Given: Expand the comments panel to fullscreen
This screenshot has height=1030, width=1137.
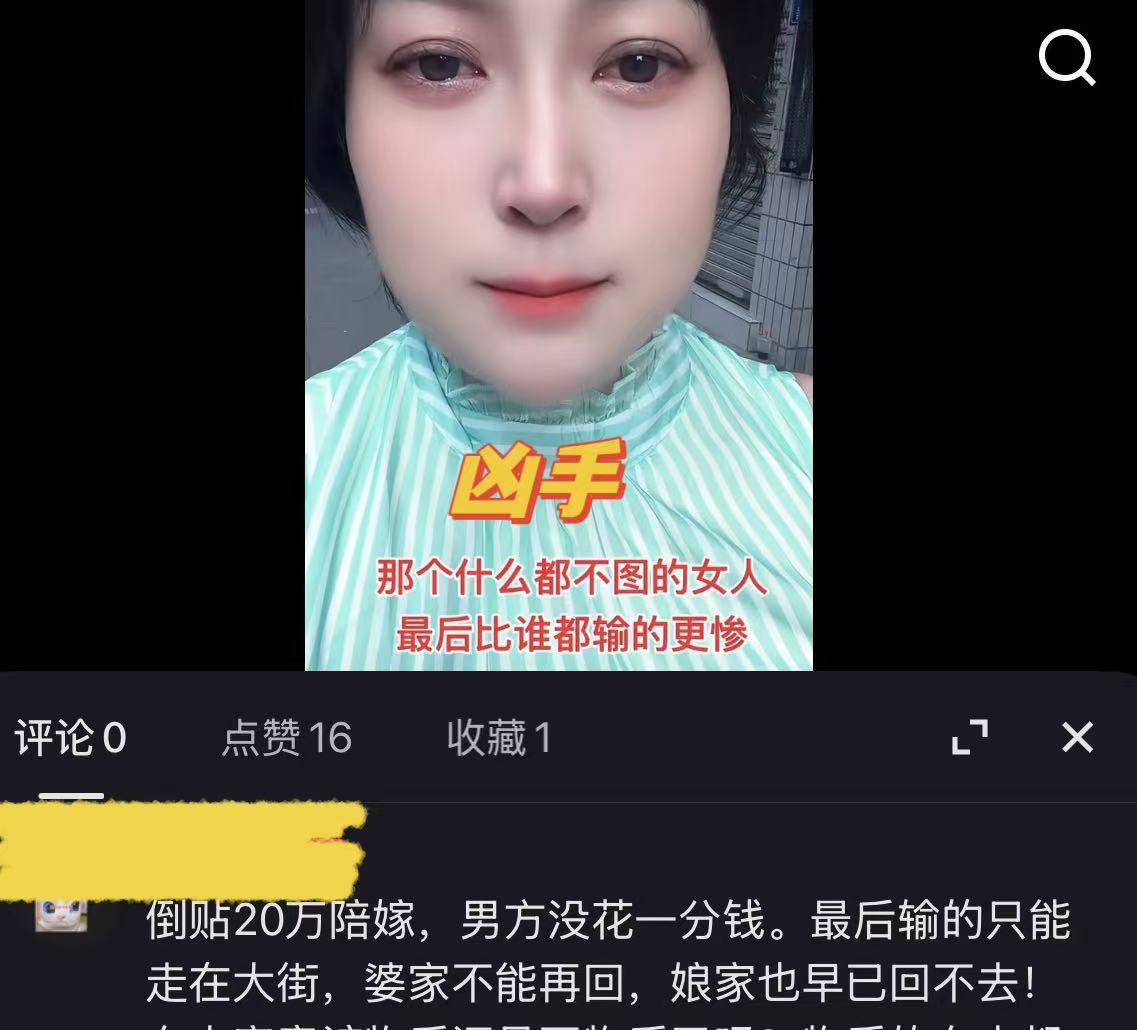Looking at the screenshot, I should click(x=969, y=737).
